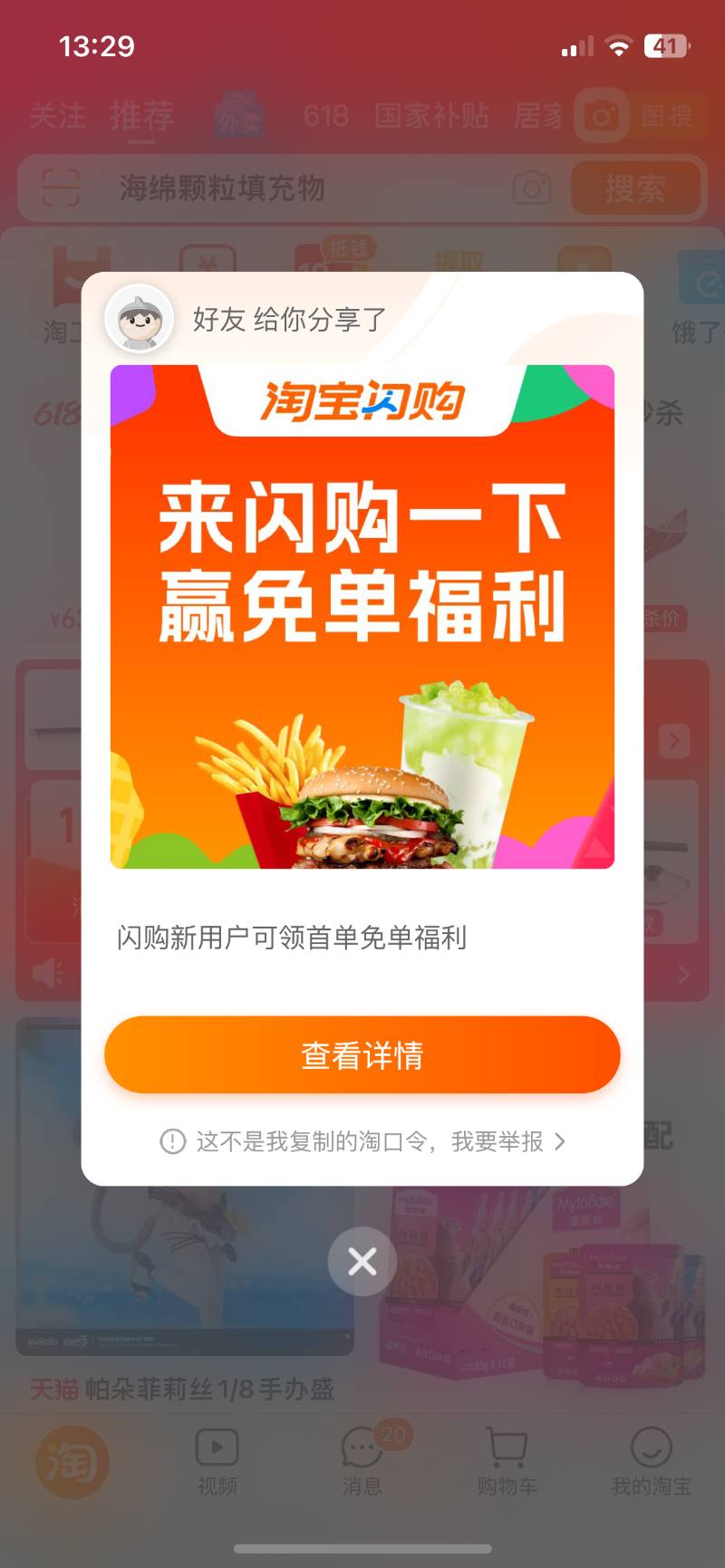Screen dimensions: 725x1568
Task: Open the 国家补贴 section
Action: tap(433, 115)
